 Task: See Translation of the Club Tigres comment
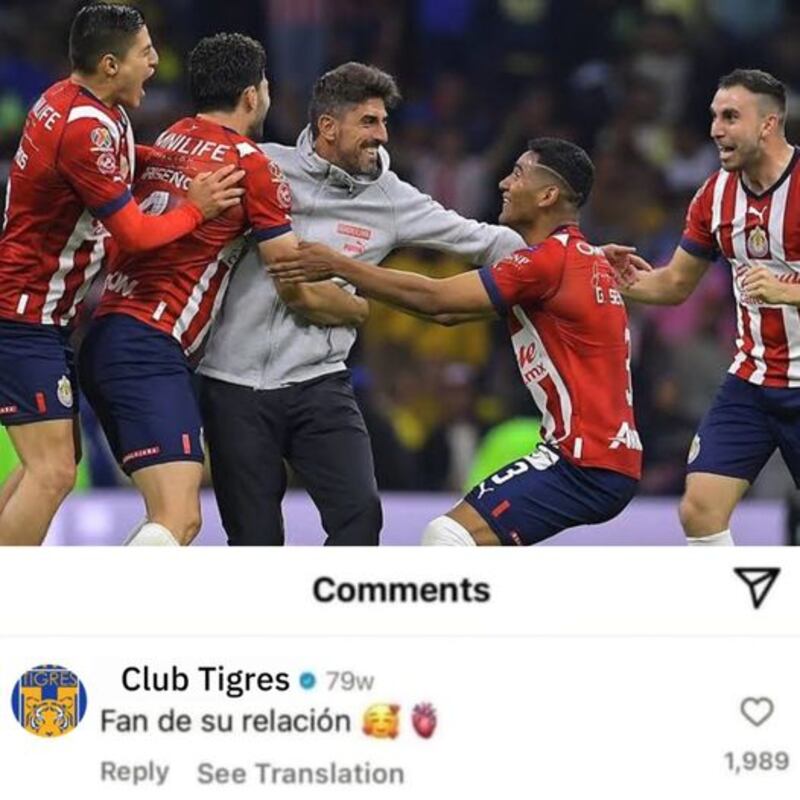pyautogui.click(x=300, y=773)
